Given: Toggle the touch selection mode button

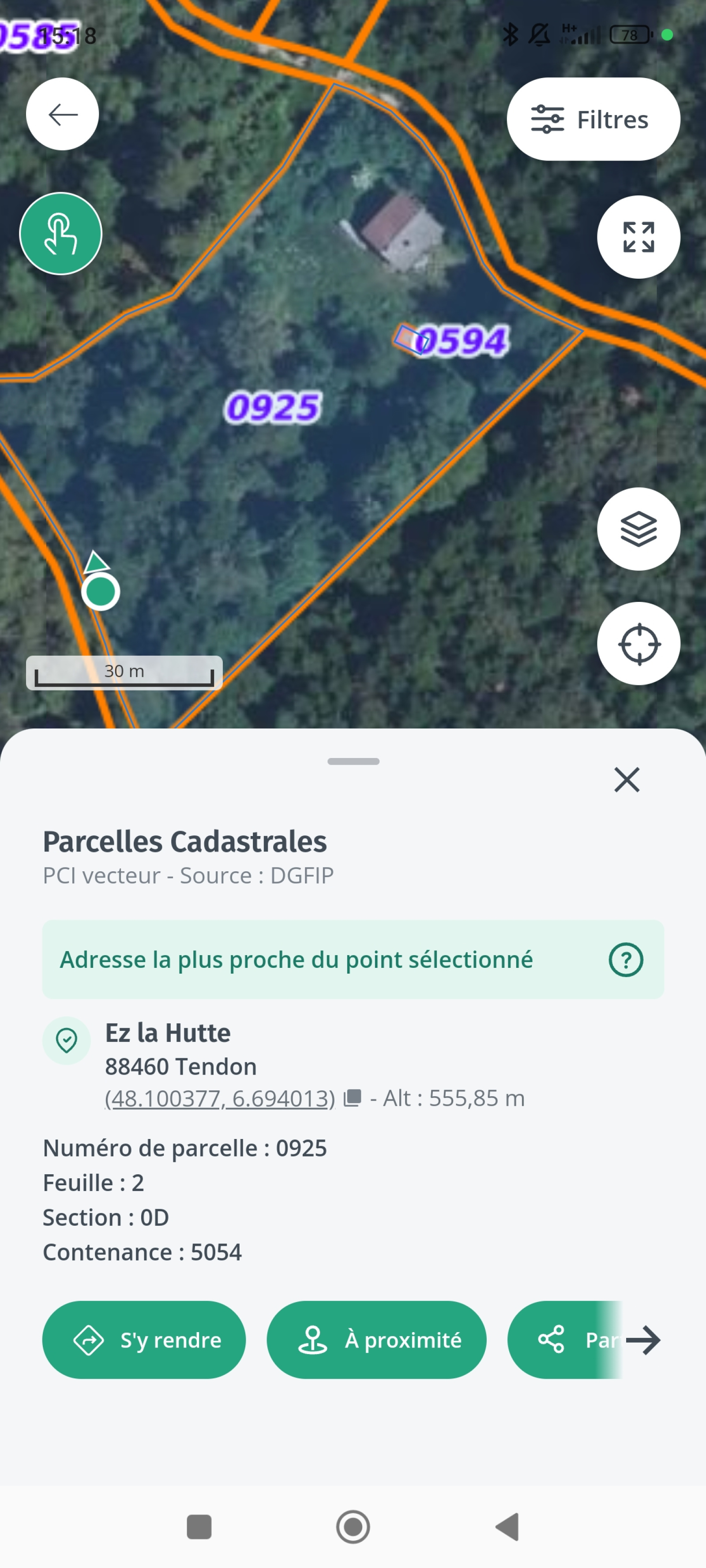Looking at the screenshot, I should coord(61,234).
